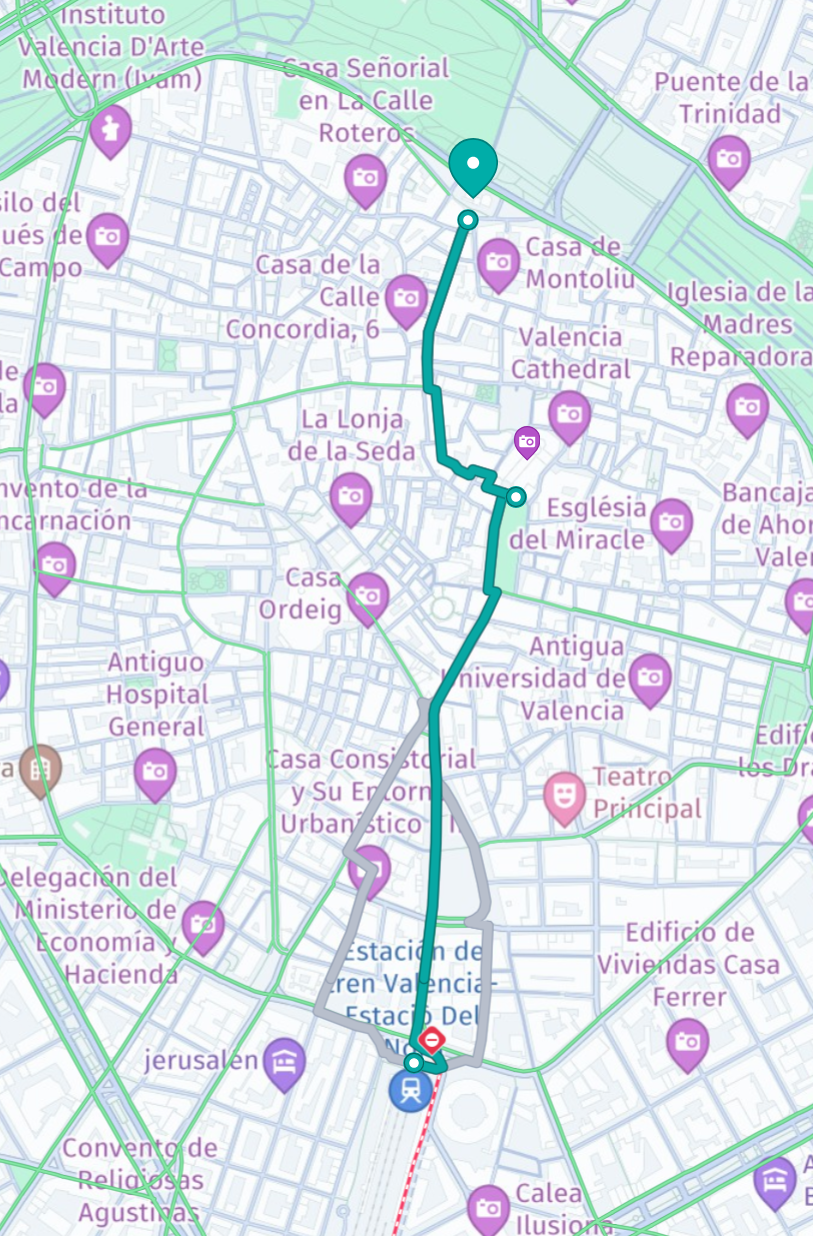Tap the Teatro Principal theatre marker
Viewport: 813px width, 1236px height.
click(x=564, y=796)
